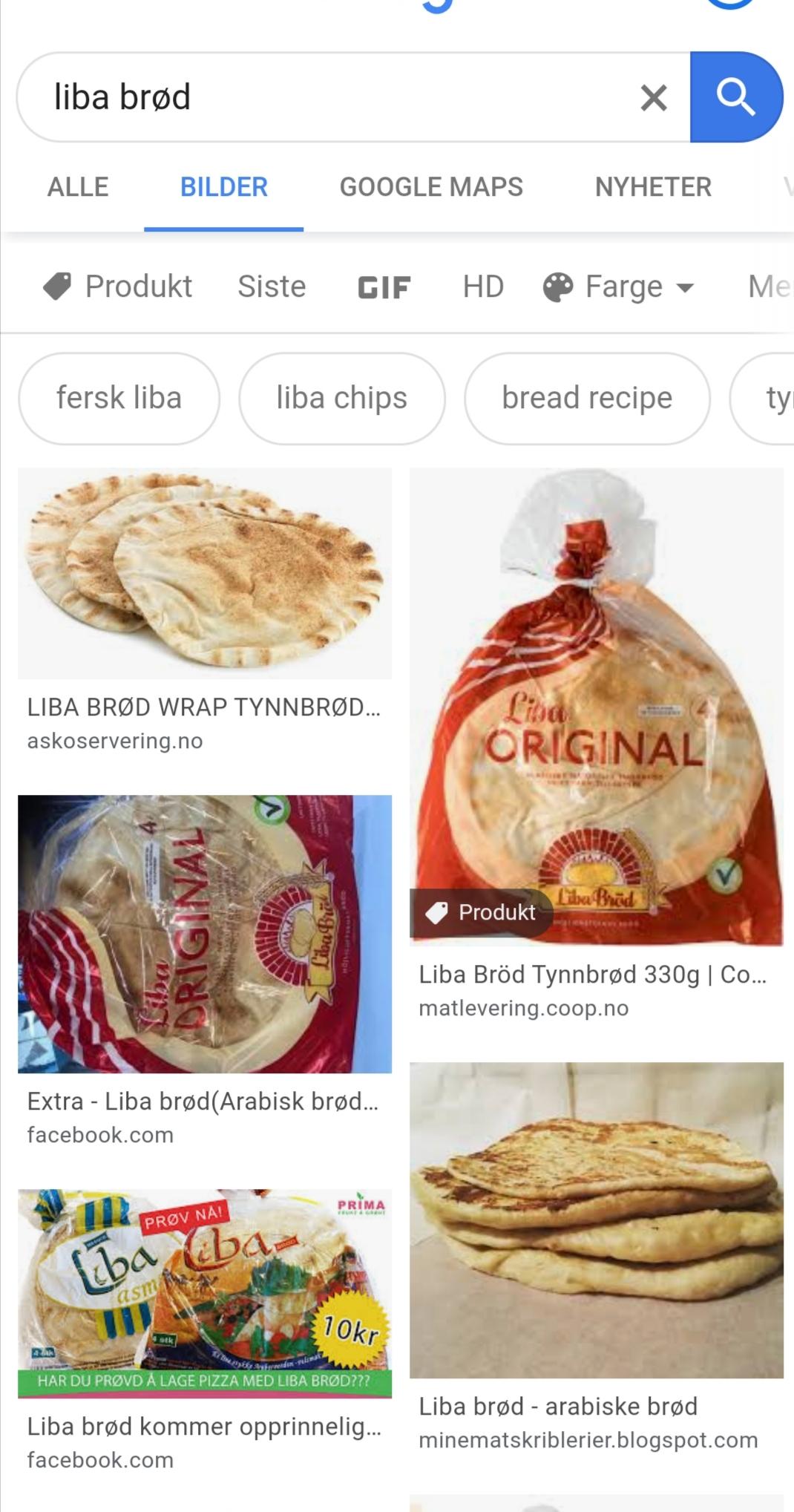Switch to the GOOGLE MAPS tab
The width and height of the screenshot is (794, 1512).
[431, 187]
